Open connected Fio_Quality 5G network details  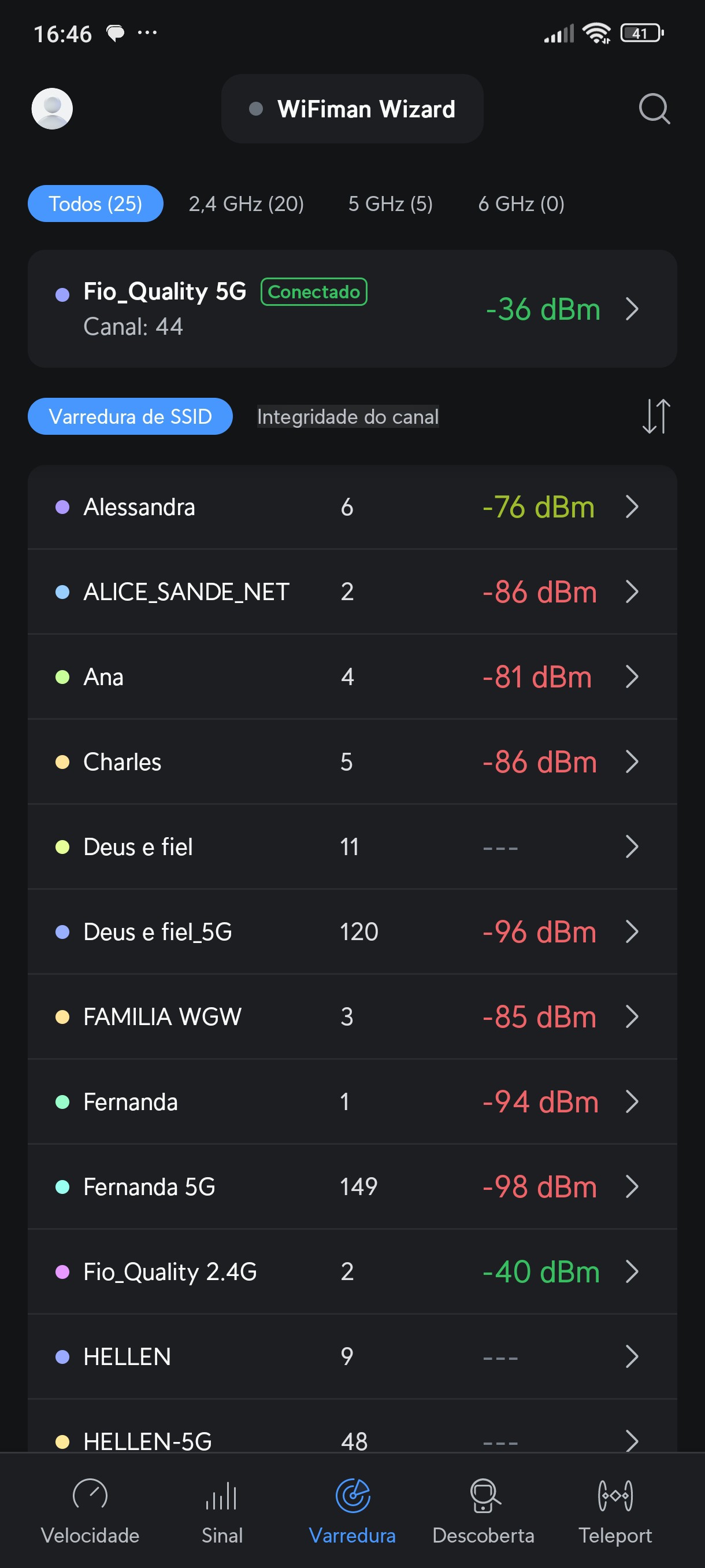pos(352,309)
